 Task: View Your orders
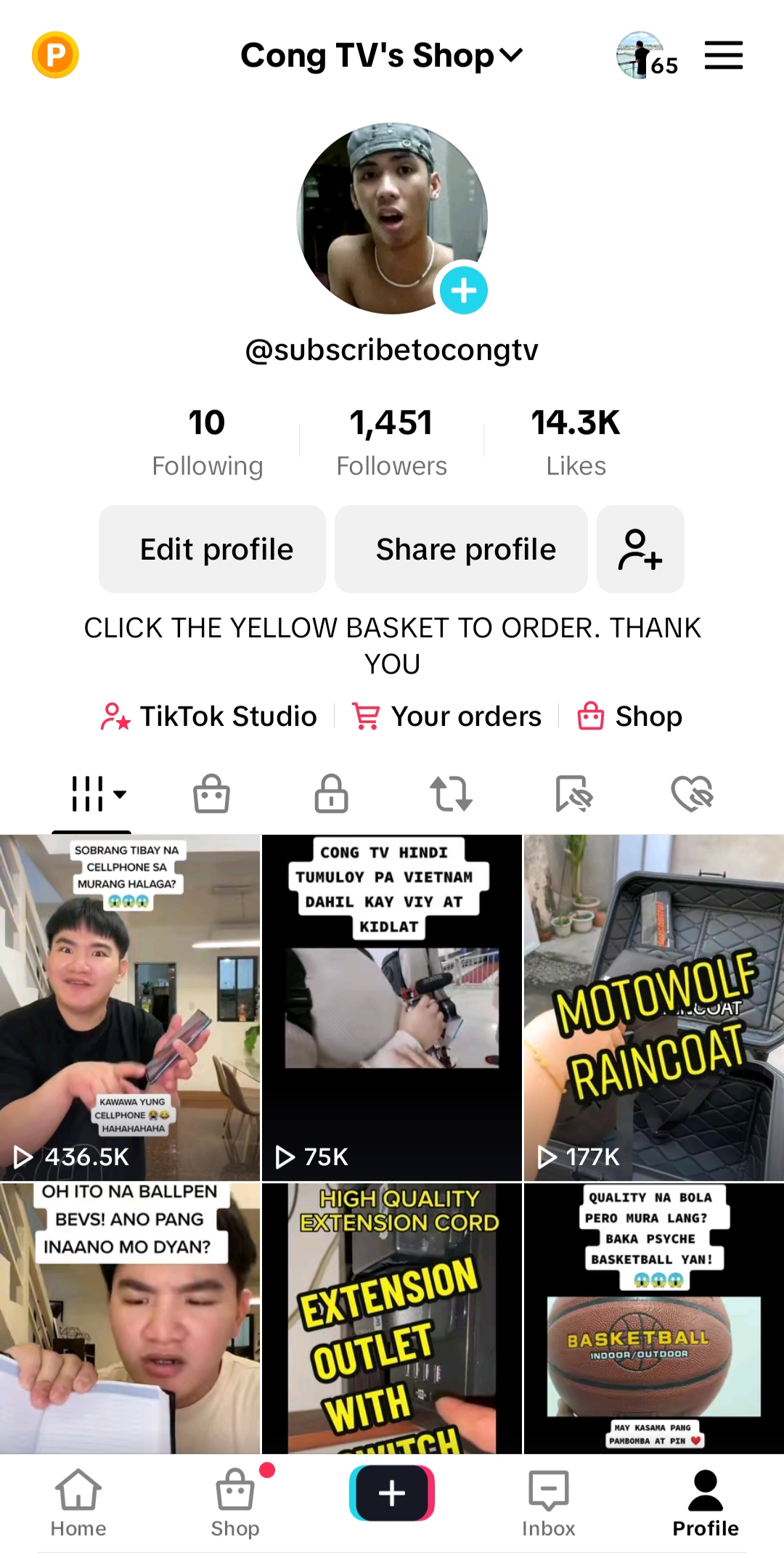[446, 716]
